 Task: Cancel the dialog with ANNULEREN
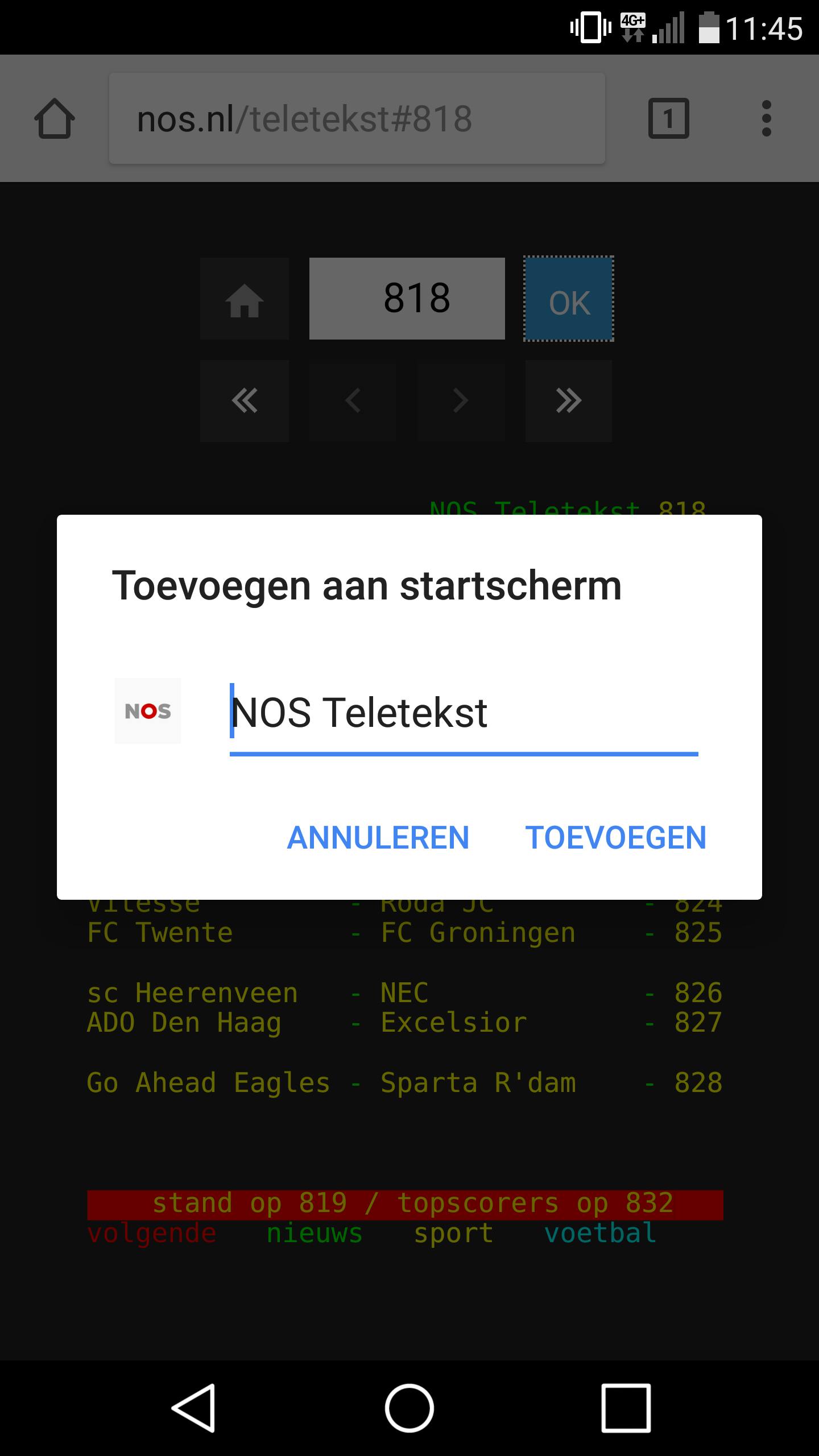(378, 837)
